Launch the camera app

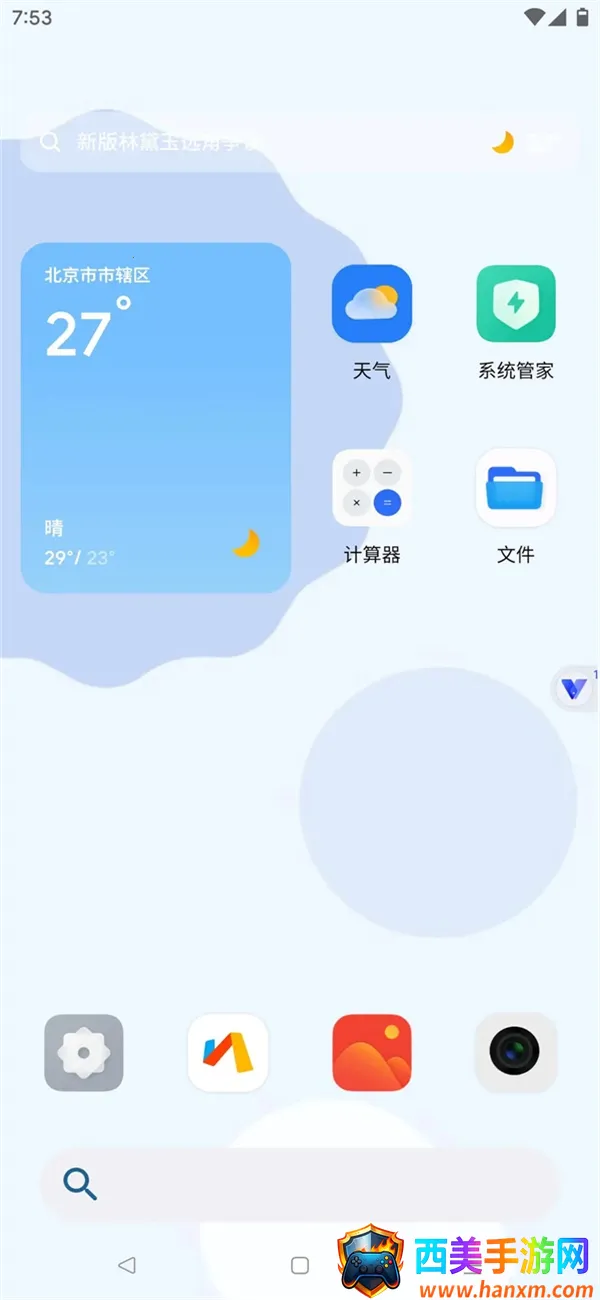(x=515, y=1053)
